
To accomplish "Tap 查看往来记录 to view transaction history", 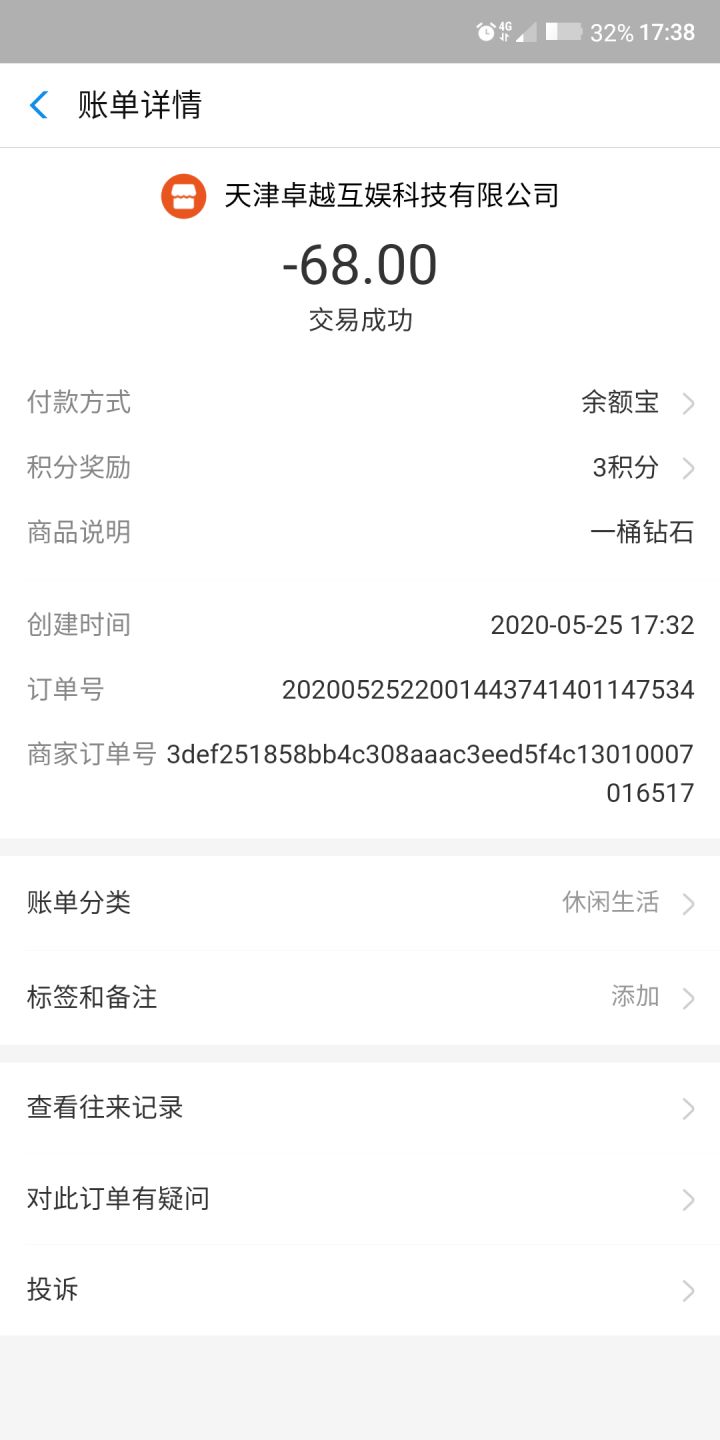I will click(x=360, y=1107).
